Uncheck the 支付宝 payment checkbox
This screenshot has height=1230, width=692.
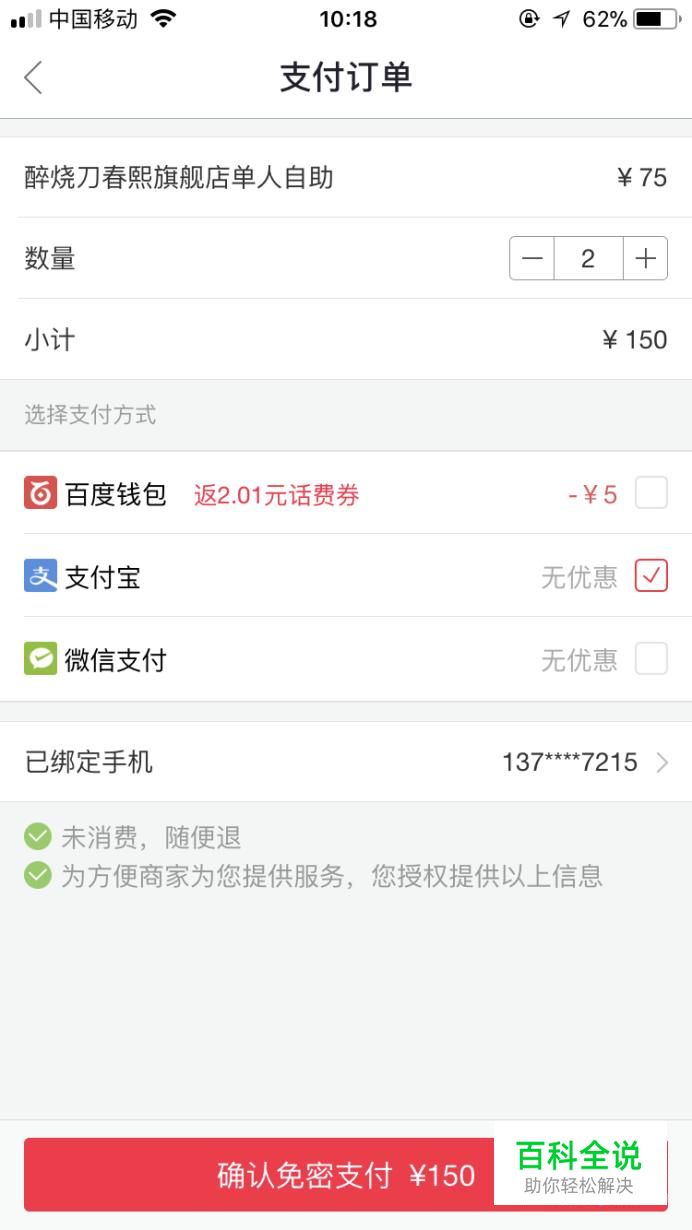651,576
